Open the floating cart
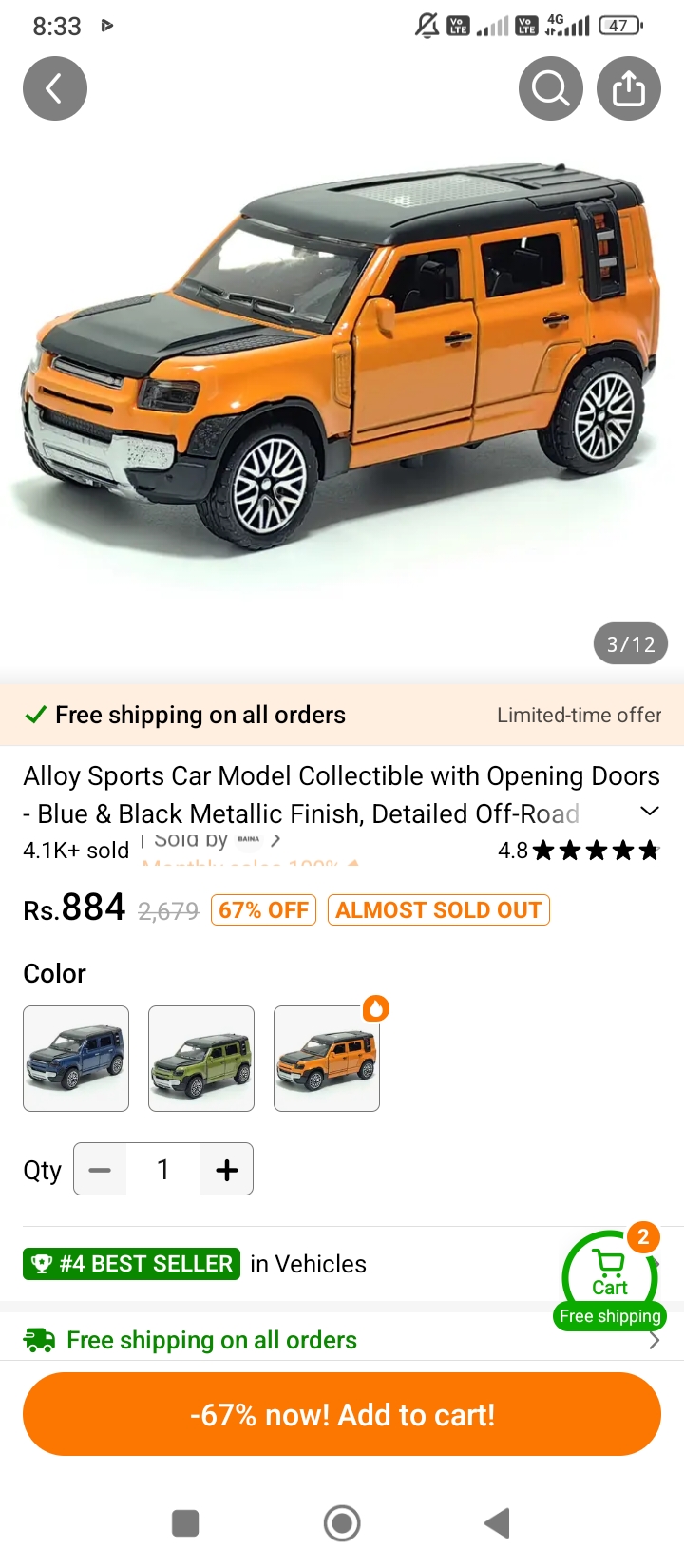The height and width of the screenshot is (1568, 684). [x=610, y=1276]
